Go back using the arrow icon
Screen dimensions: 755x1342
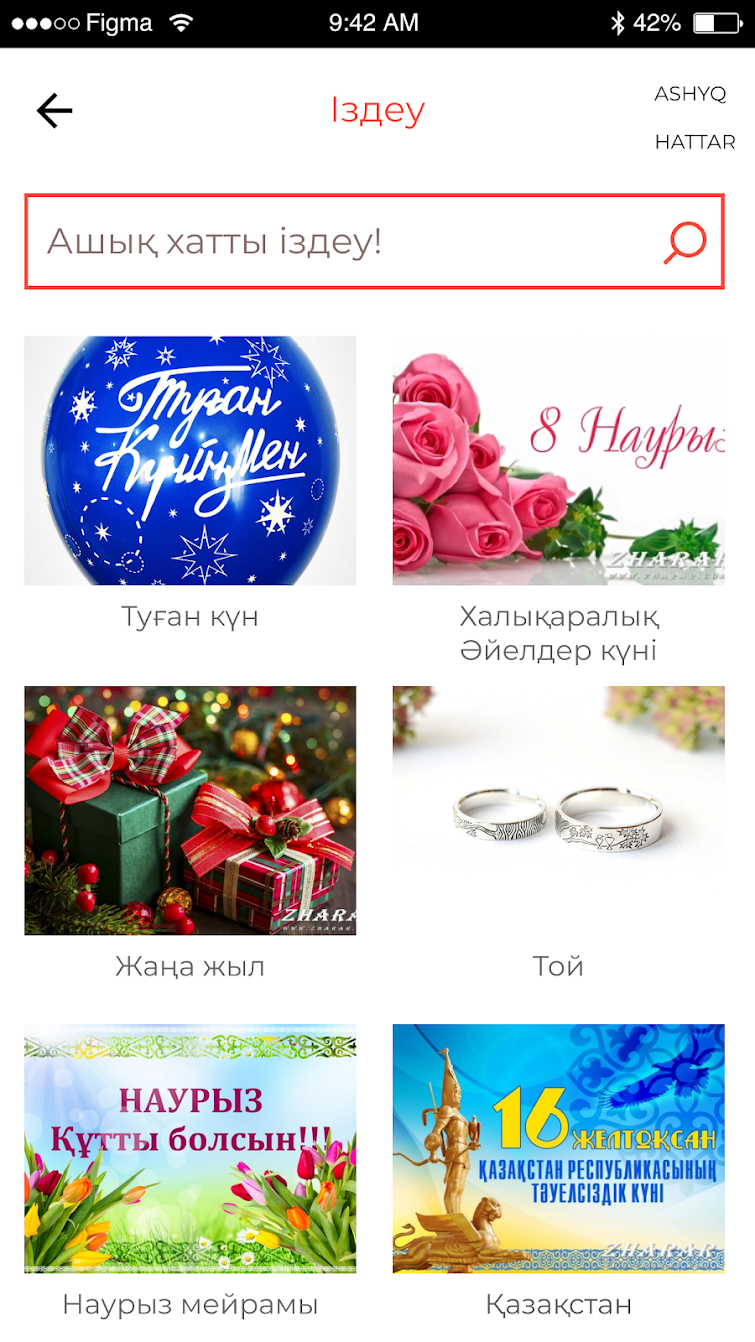[54, 110]
